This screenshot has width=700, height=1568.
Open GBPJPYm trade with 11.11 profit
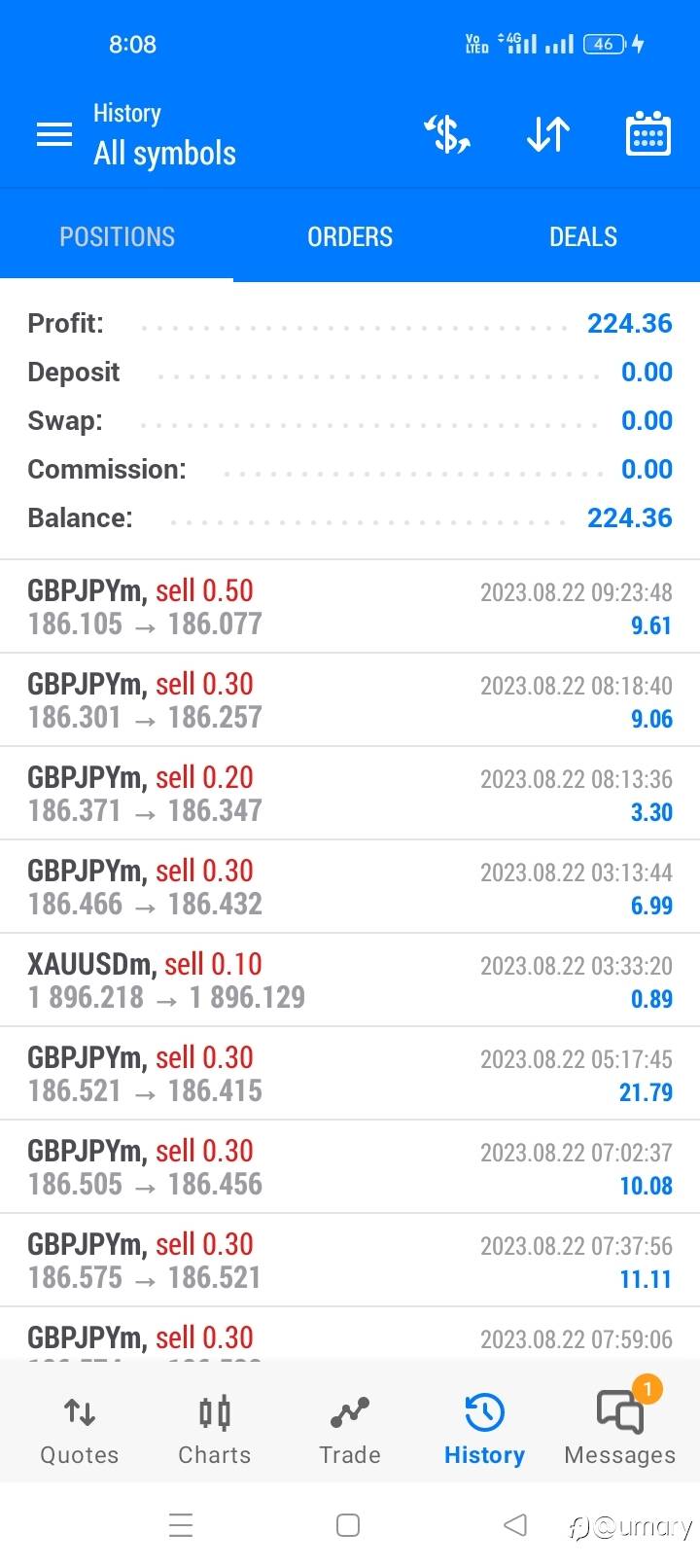[350, 1261]
